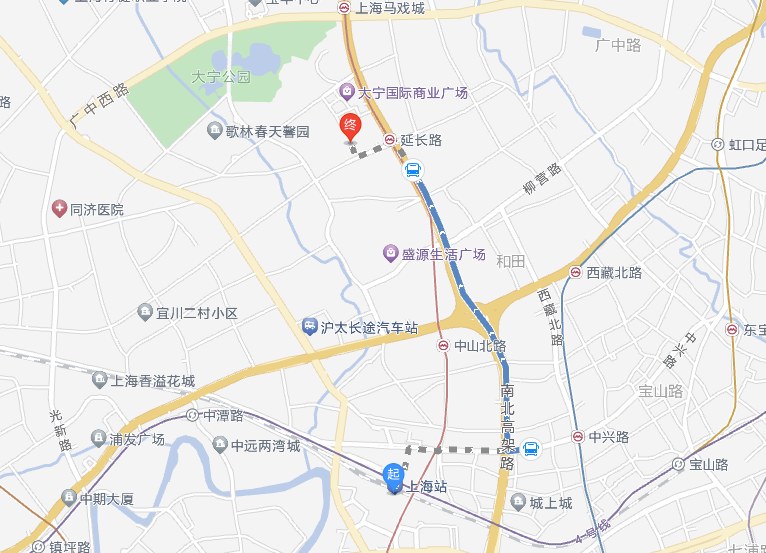
Task: Select the bus stop icon near 中兴路
Action: [x=531, y=451]
